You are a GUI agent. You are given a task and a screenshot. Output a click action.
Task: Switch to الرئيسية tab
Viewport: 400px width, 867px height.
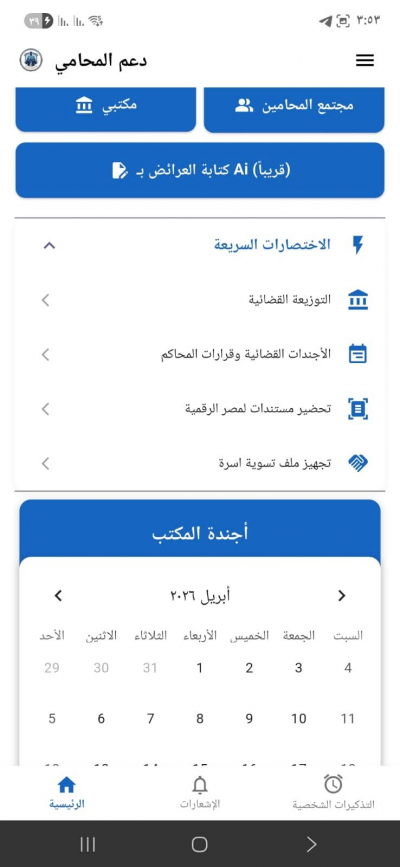click(66, 792)
